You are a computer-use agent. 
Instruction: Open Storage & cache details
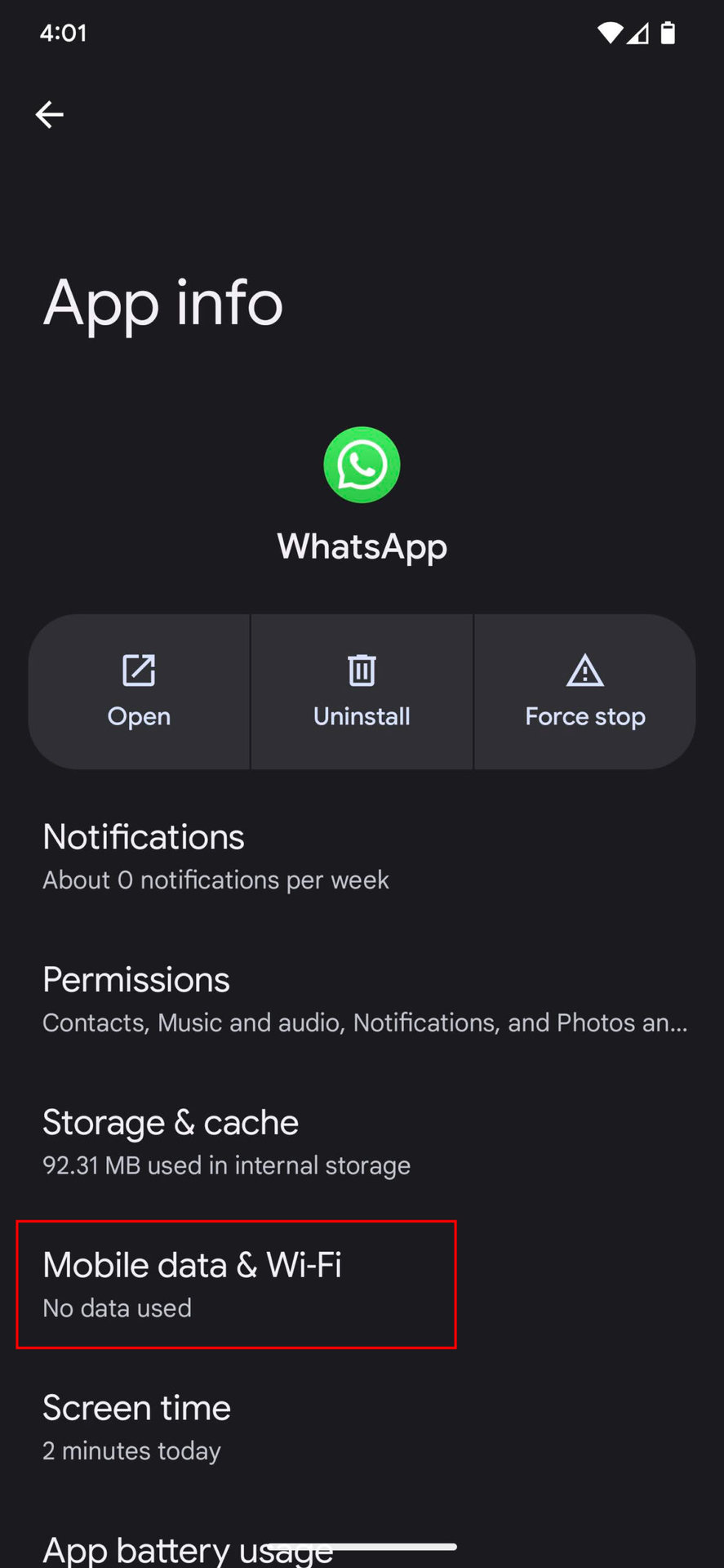tap(226, 1142)
